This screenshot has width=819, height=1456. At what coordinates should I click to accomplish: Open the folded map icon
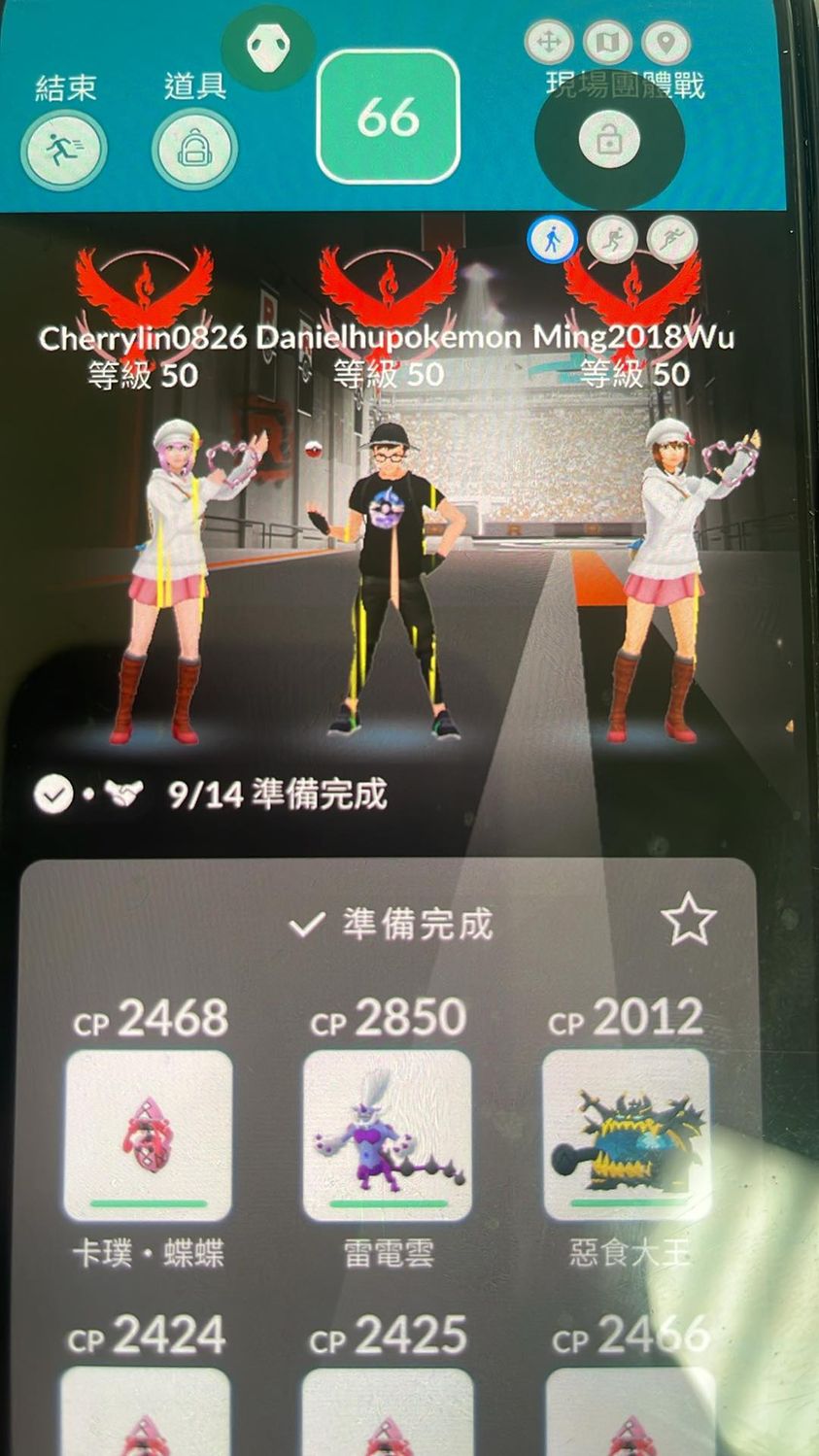coord(607,43)
